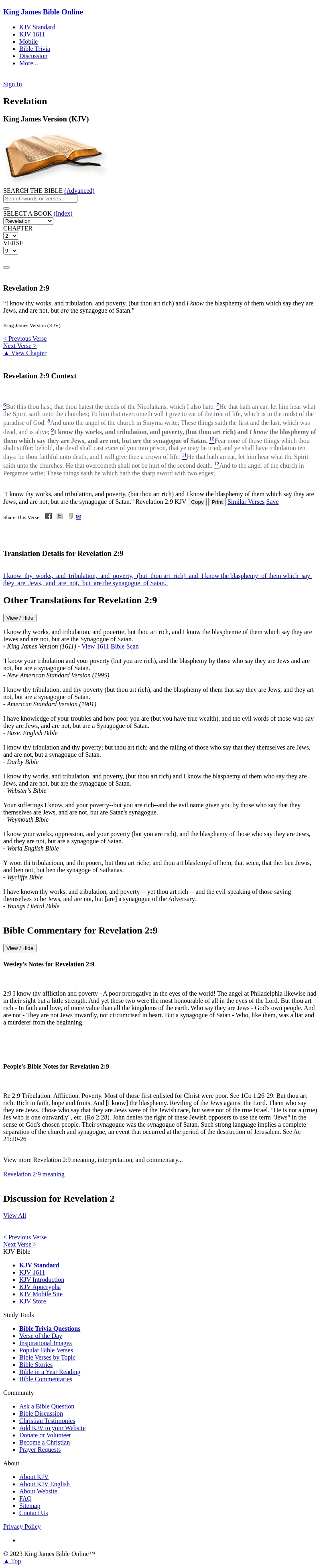Open the Revelation book dropdown
Screen dimensions: 321x1568
[x=28, y=221]
